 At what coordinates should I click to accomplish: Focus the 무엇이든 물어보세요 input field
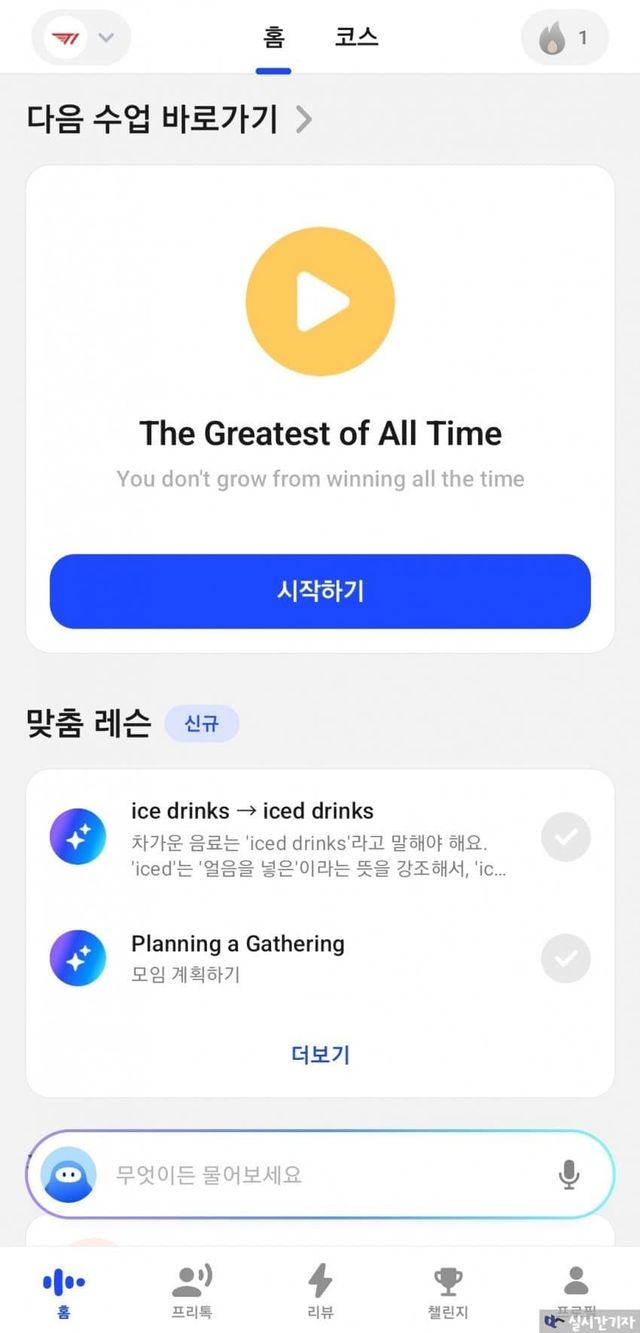(x=320, y=1175)
